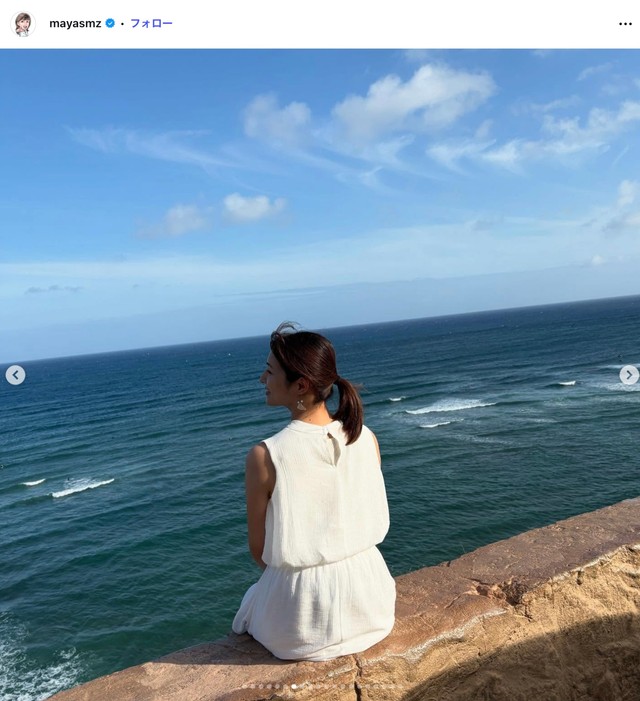The width and height of the screenshot is (640, 701).
Task: Go to the next photo
Action: (x=628, y=375)
